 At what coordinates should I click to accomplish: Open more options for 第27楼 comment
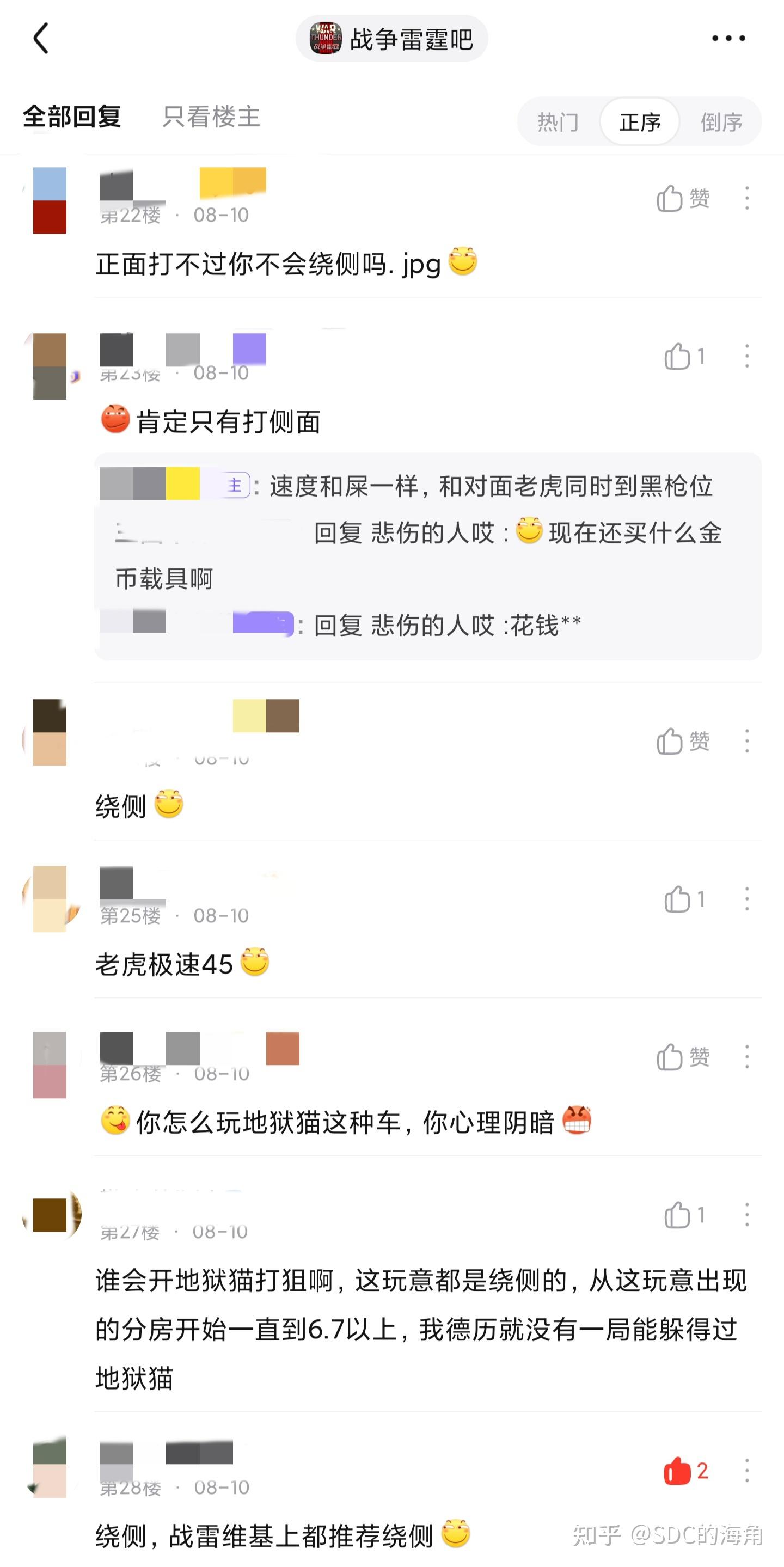[747, 1215]
